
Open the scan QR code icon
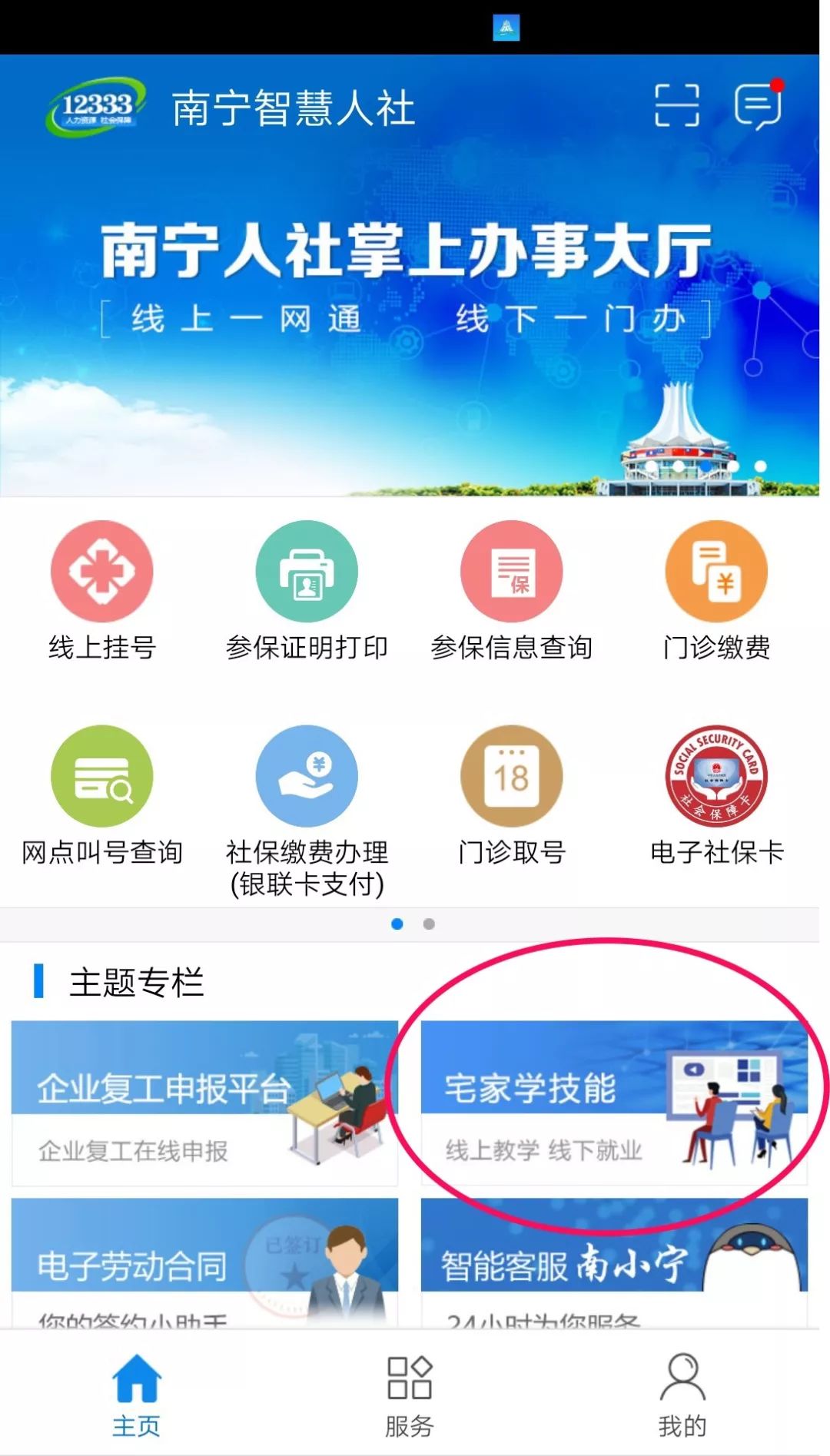(677, 105)
